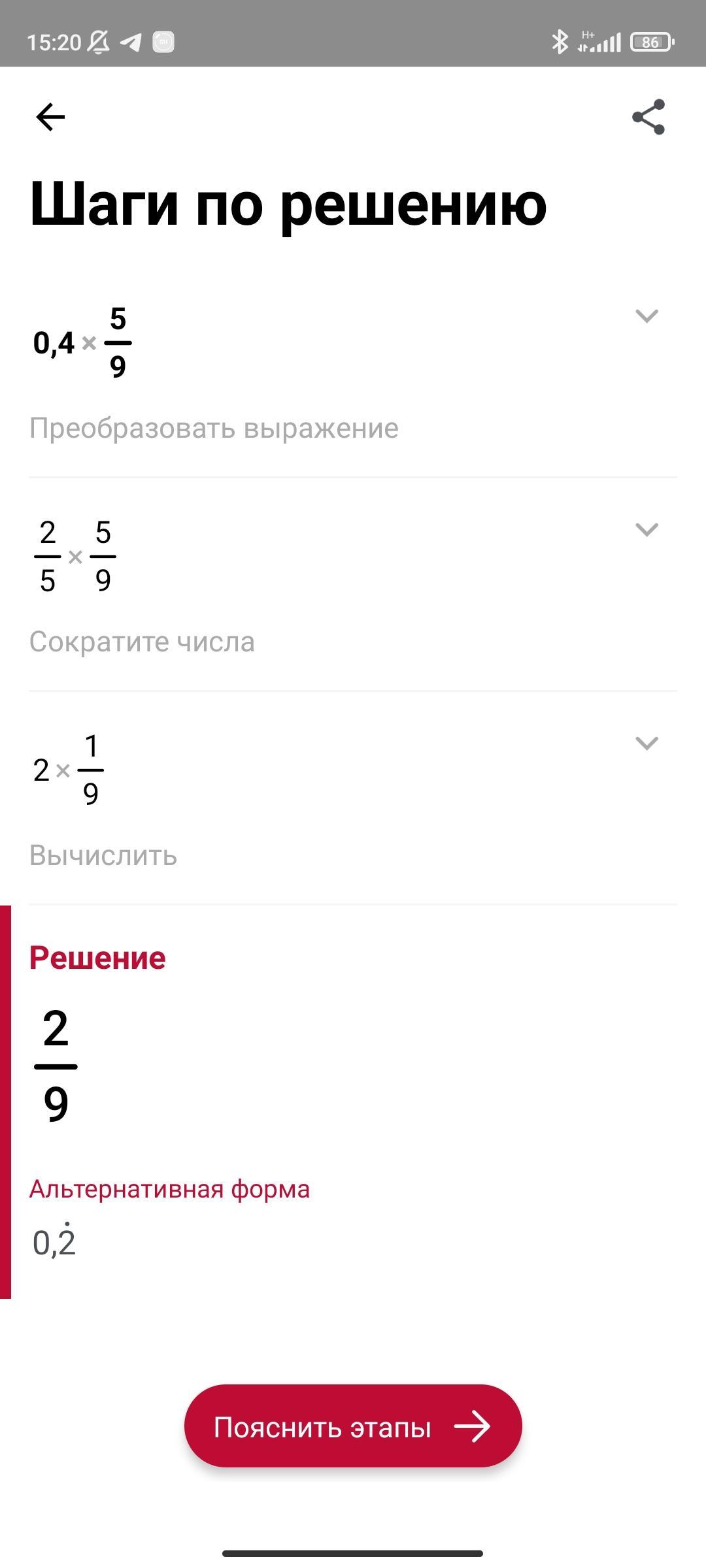
Task: Go back using the arrow icon
Action: tap(50, 118)
